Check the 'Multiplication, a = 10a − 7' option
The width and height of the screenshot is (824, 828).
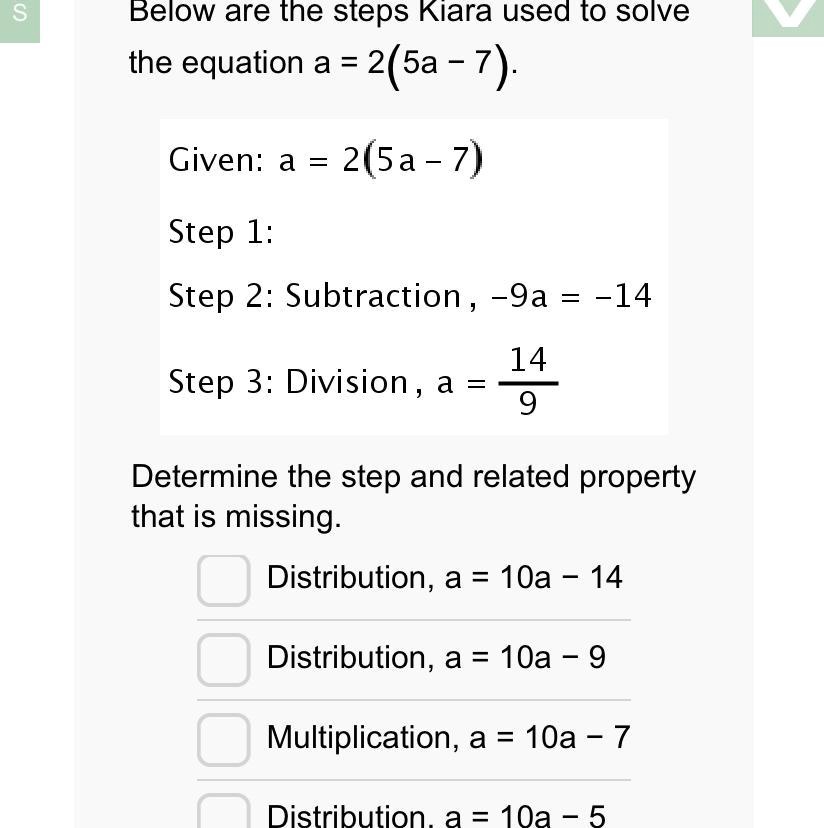pos(222,740)
